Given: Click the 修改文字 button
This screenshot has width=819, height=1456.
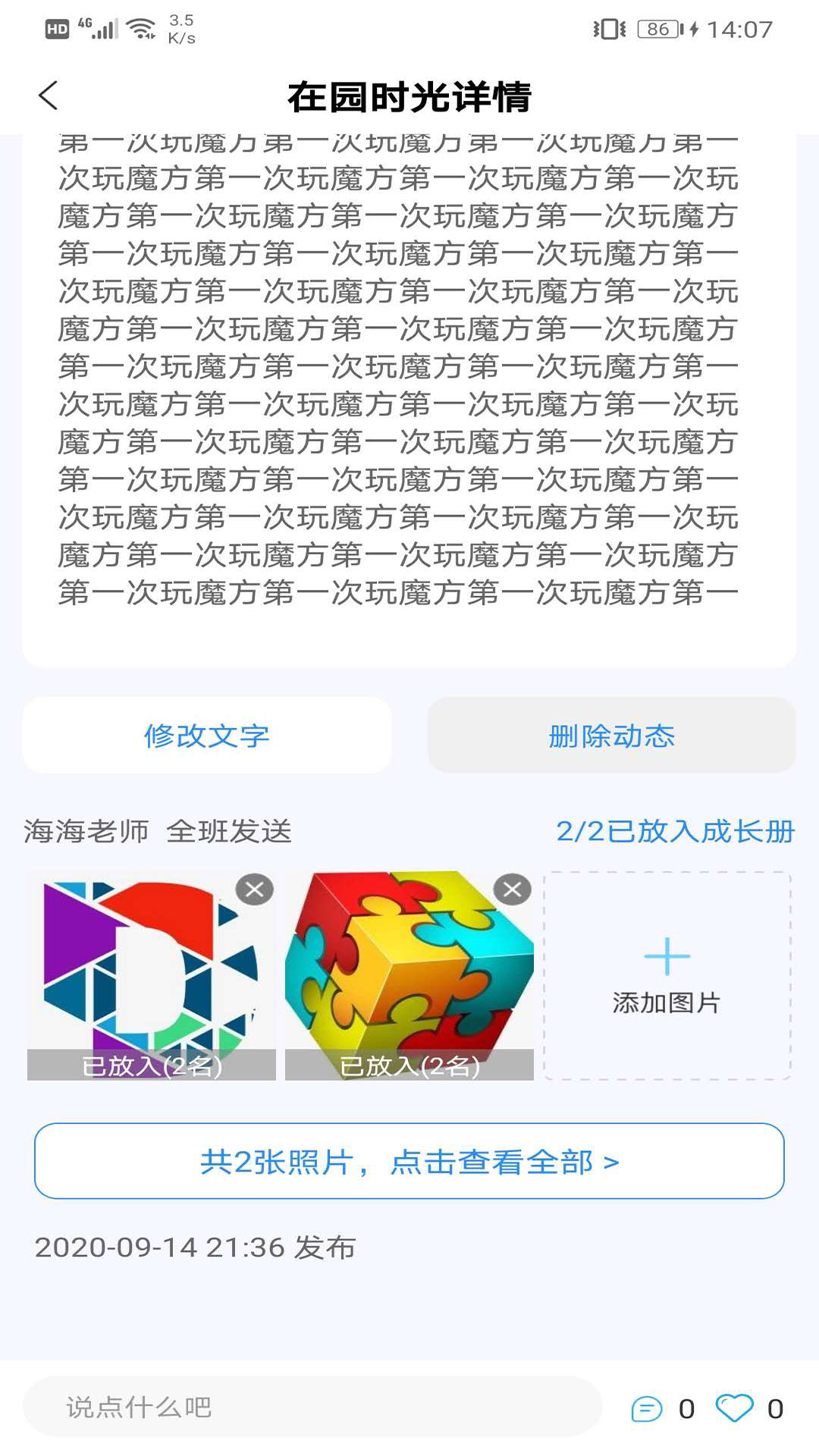Looking at the screenshot, I should pos(207,734).
